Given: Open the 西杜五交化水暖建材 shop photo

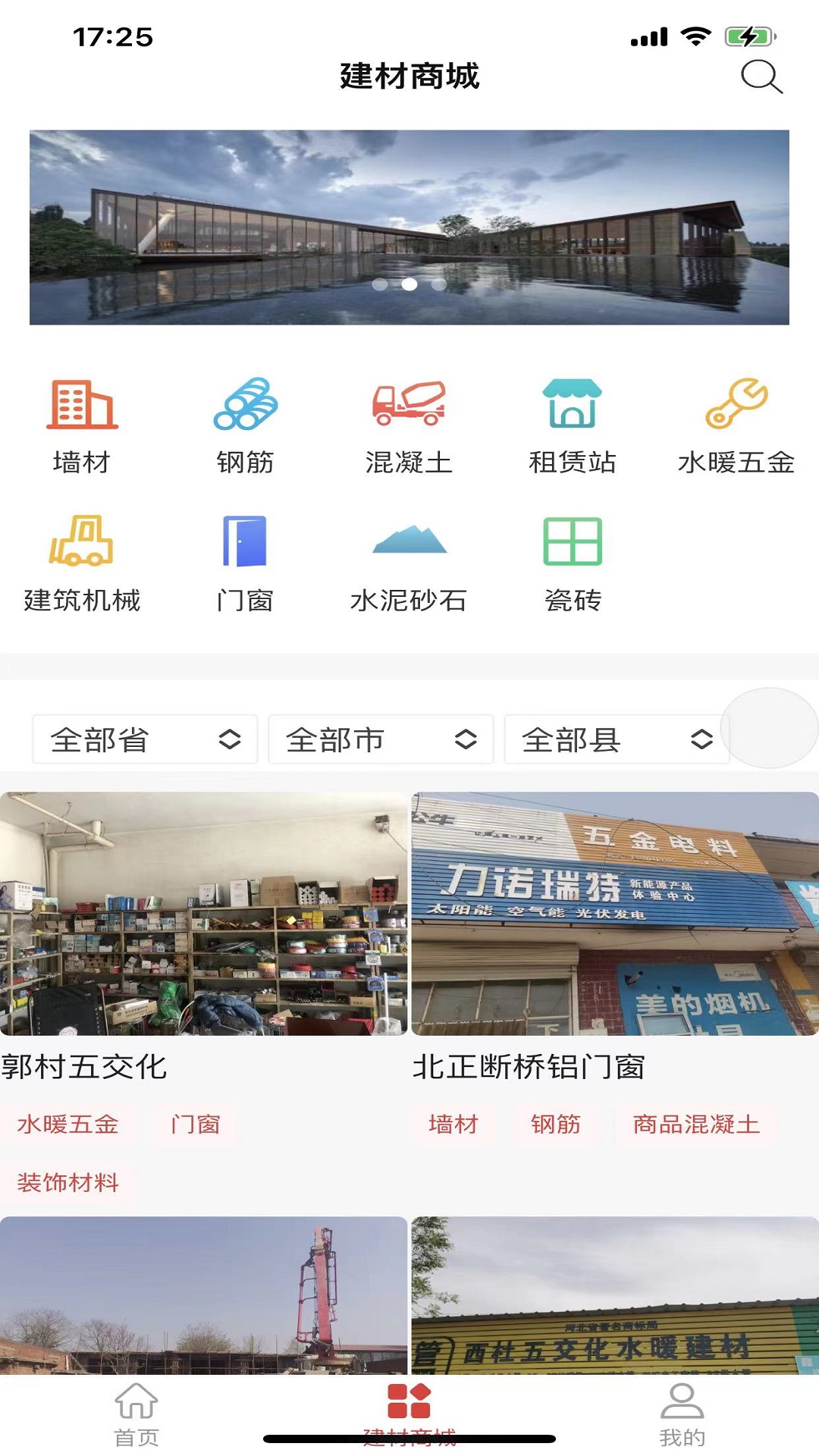Looking at the screenshot, I should tap(614, 1295).
